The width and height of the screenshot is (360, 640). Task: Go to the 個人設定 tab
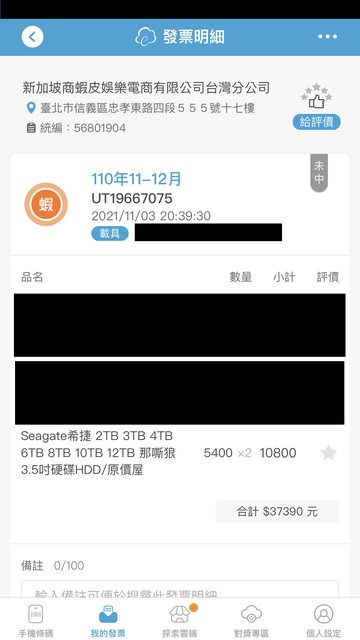[x=324, y=621]
